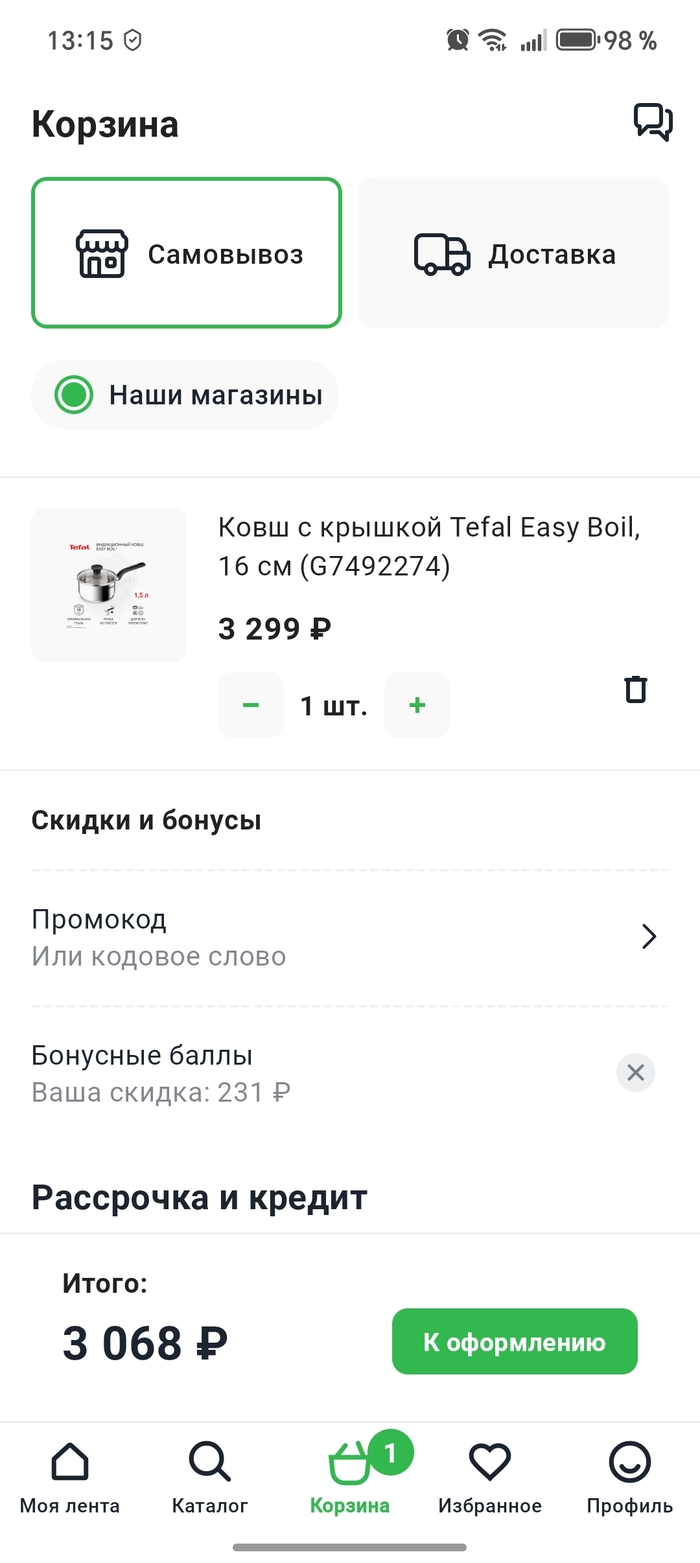Image resolution: width=700 pixels, height=1563 pixels.
Task: Open the support chat icon
Action: (652, 123)
